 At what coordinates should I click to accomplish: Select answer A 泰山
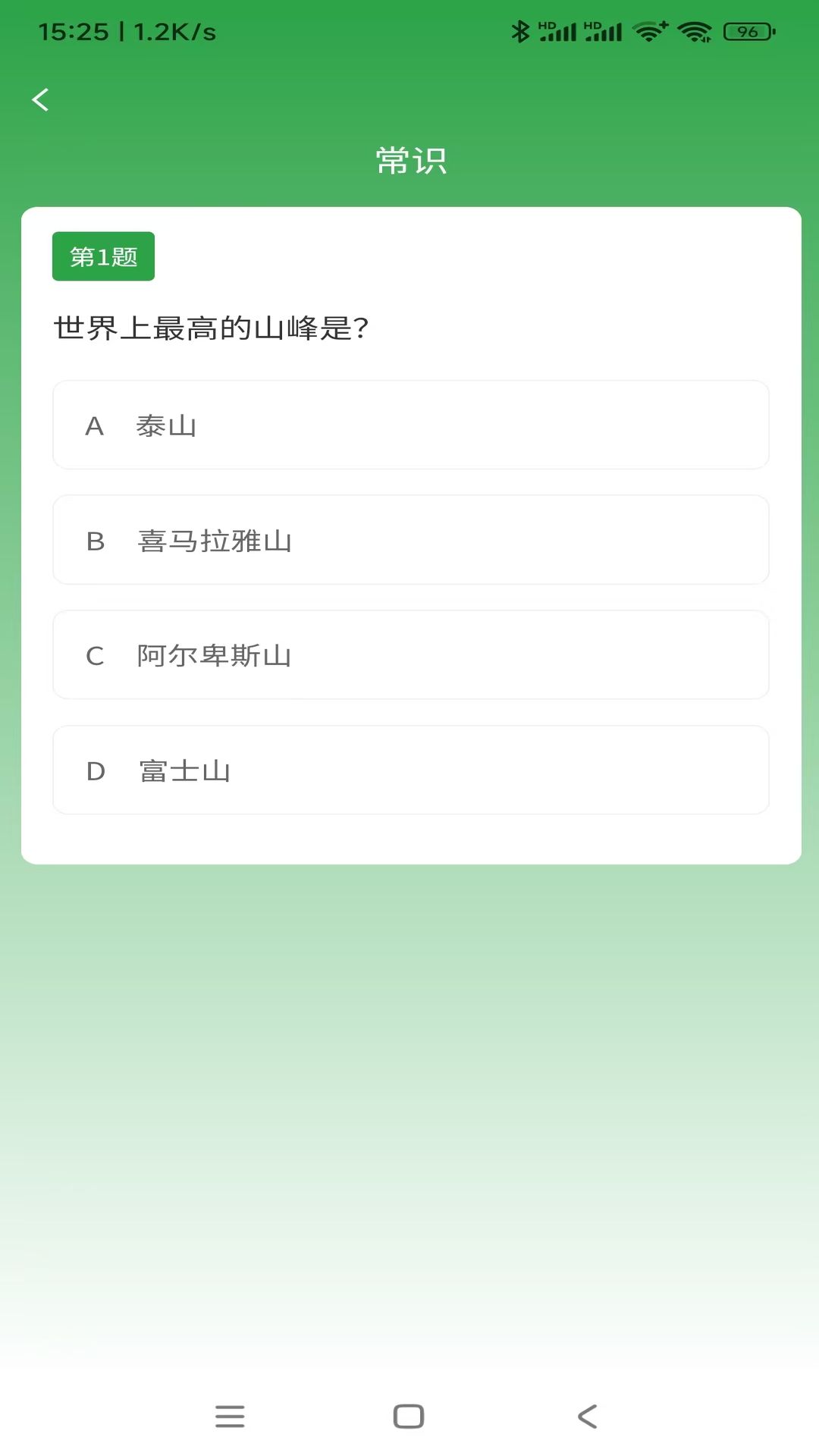411,425
